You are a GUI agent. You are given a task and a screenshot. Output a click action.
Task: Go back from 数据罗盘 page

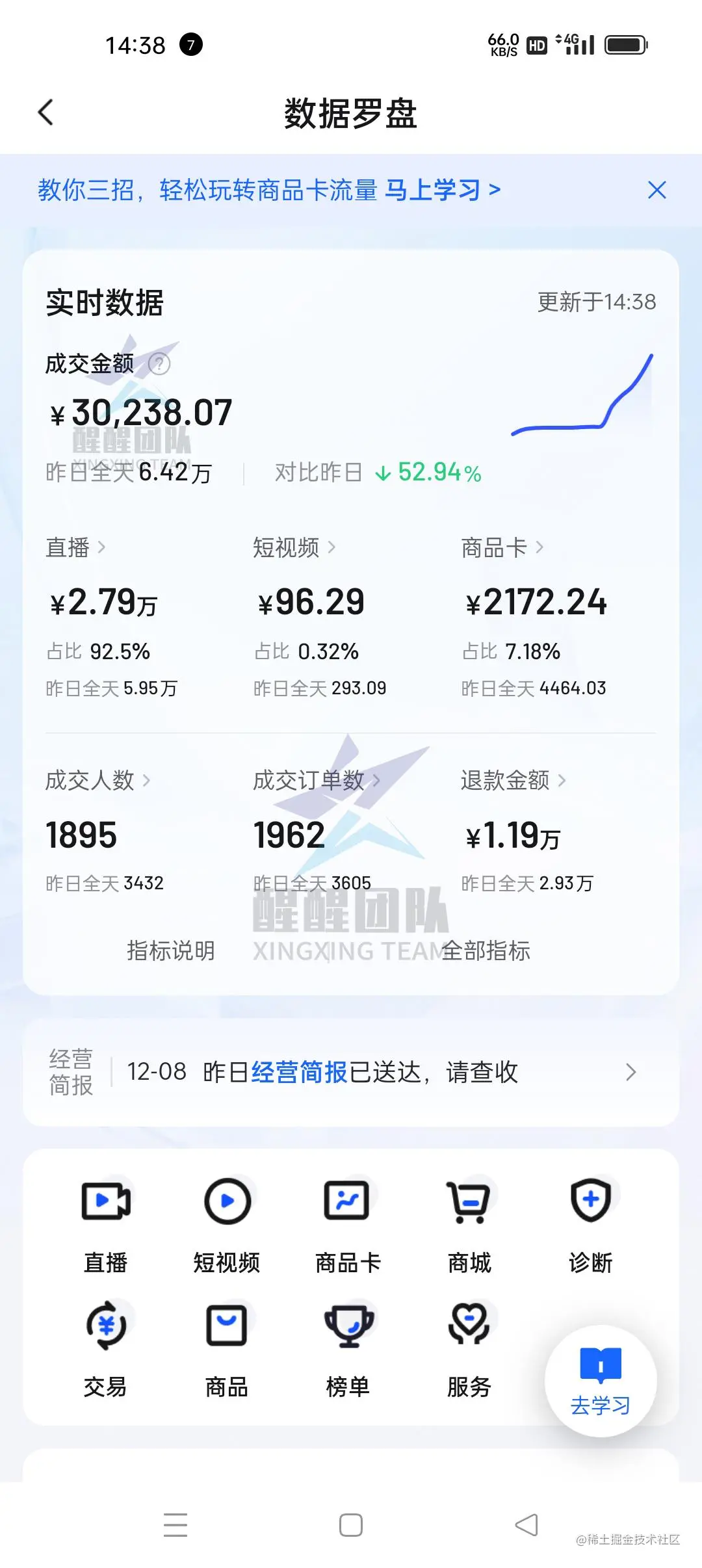tap(45, 112)
